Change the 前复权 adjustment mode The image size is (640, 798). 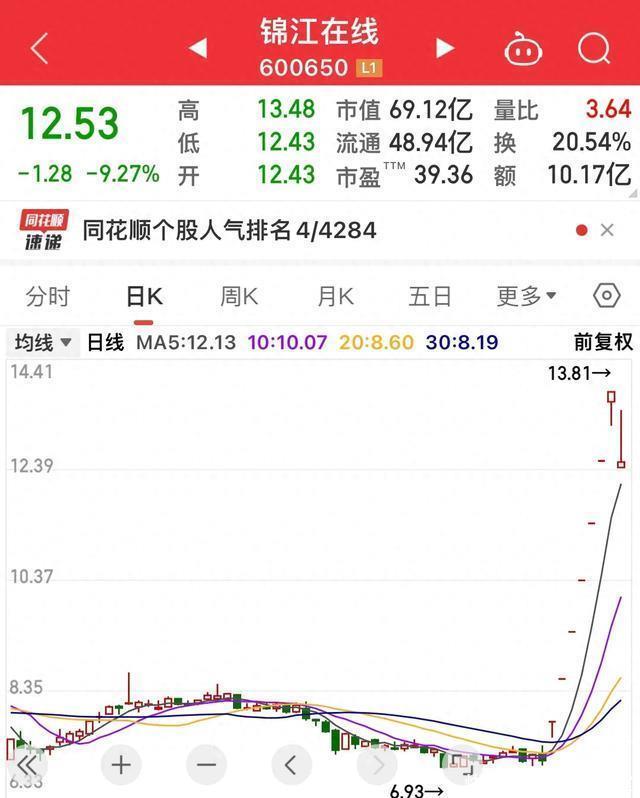(x=603, y=343)
